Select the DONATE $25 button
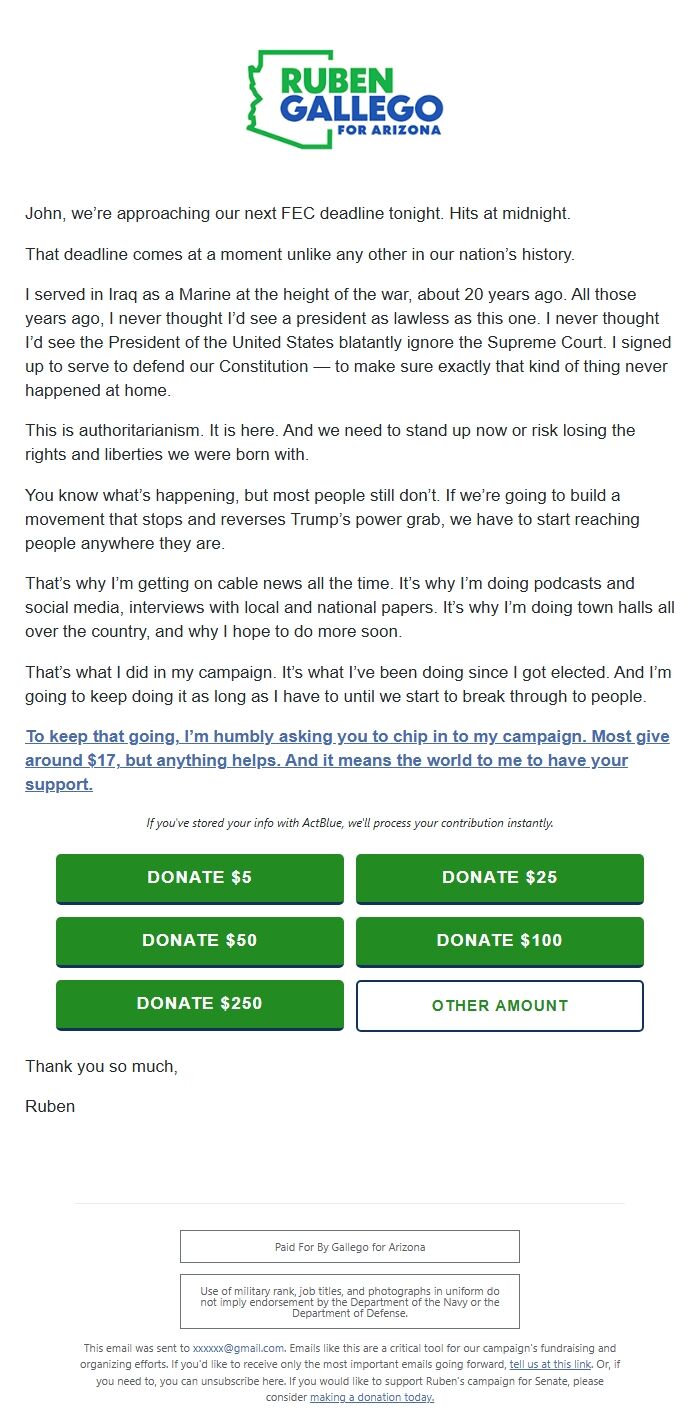Image resolution: width=700 pixels, height=1426 pixels. tap(500, 878)
